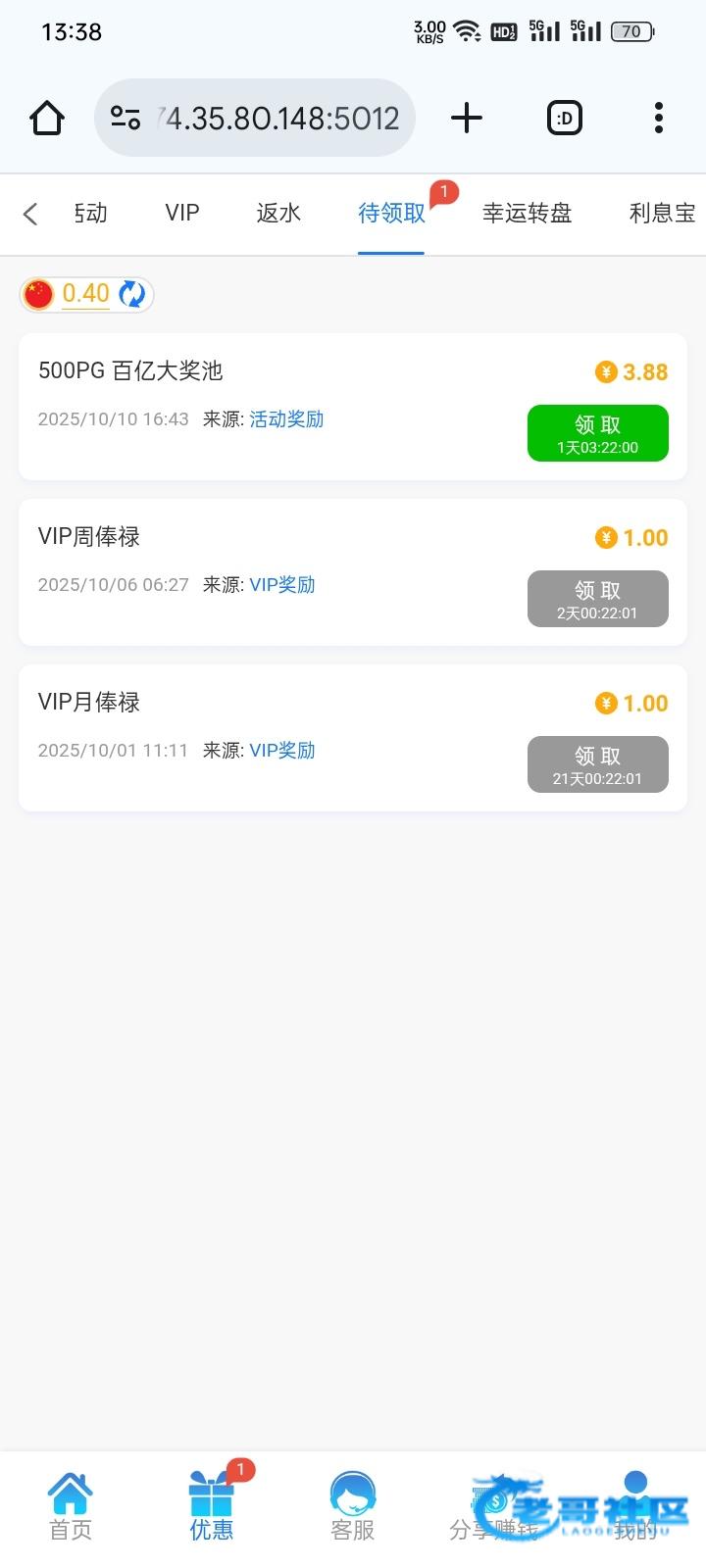Viewport: 706px width, 1568px height.
Task: Tap 领取 for VIP月俸禄
Action: coord(597,764)
